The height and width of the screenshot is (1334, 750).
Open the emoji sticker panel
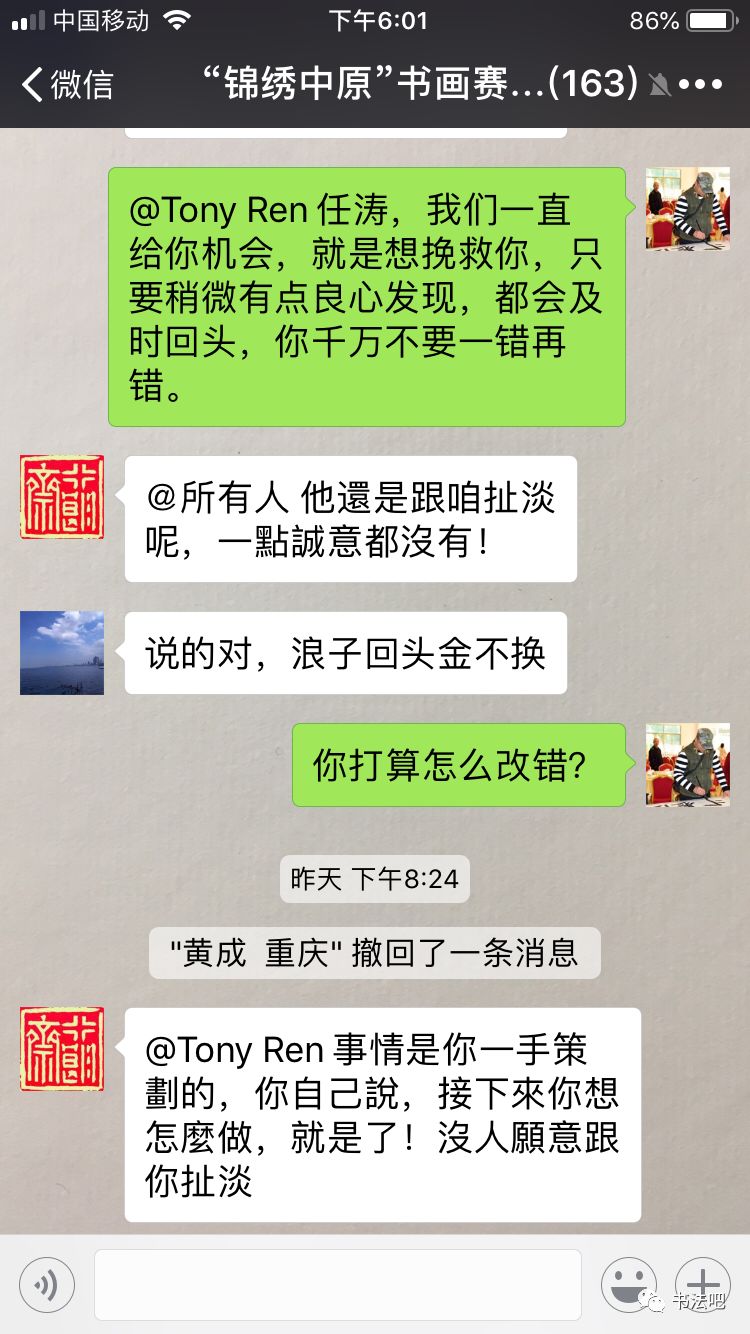pos(629,1284)
